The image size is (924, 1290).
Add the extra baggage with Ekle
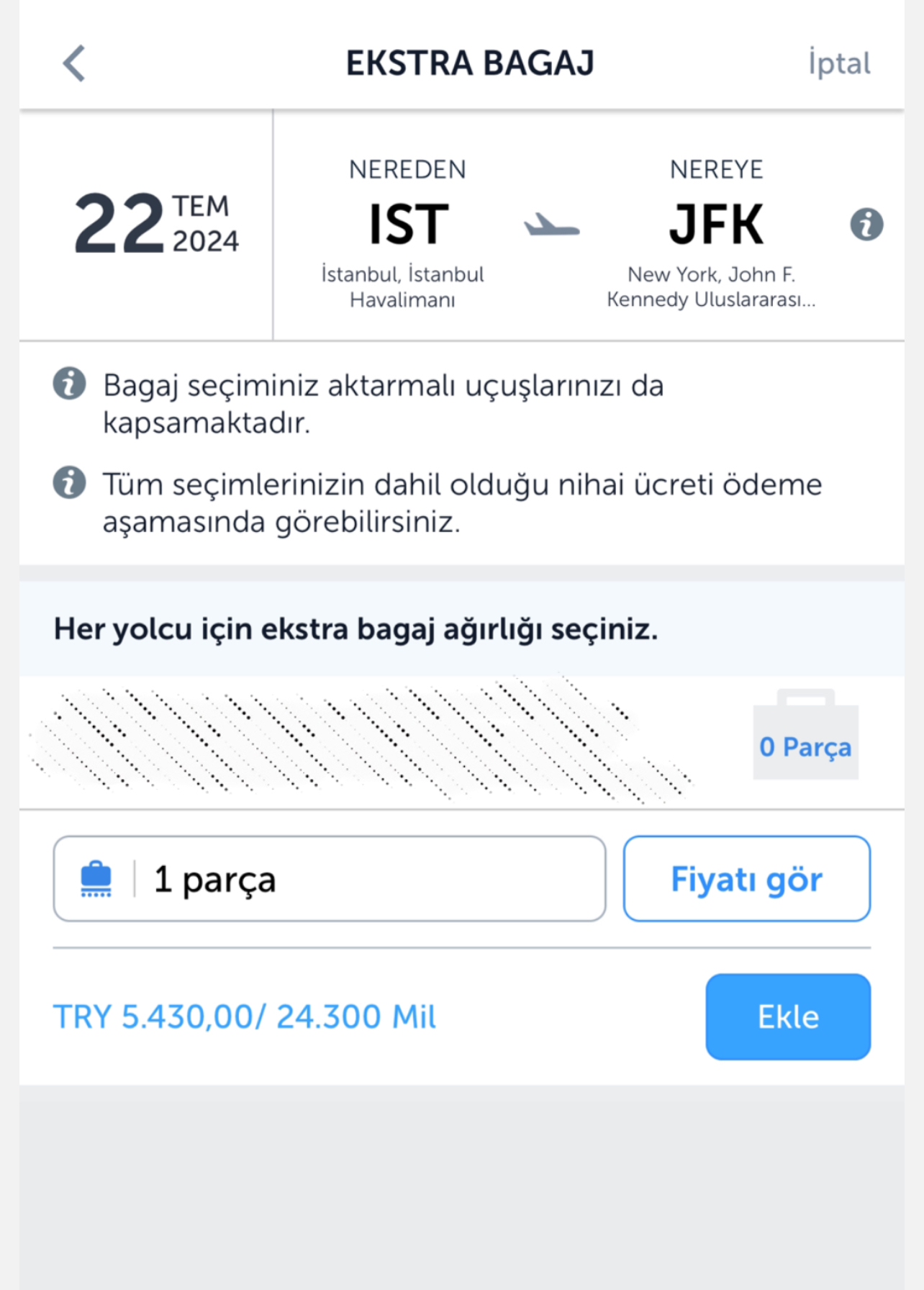click(x=787, y=1016)
